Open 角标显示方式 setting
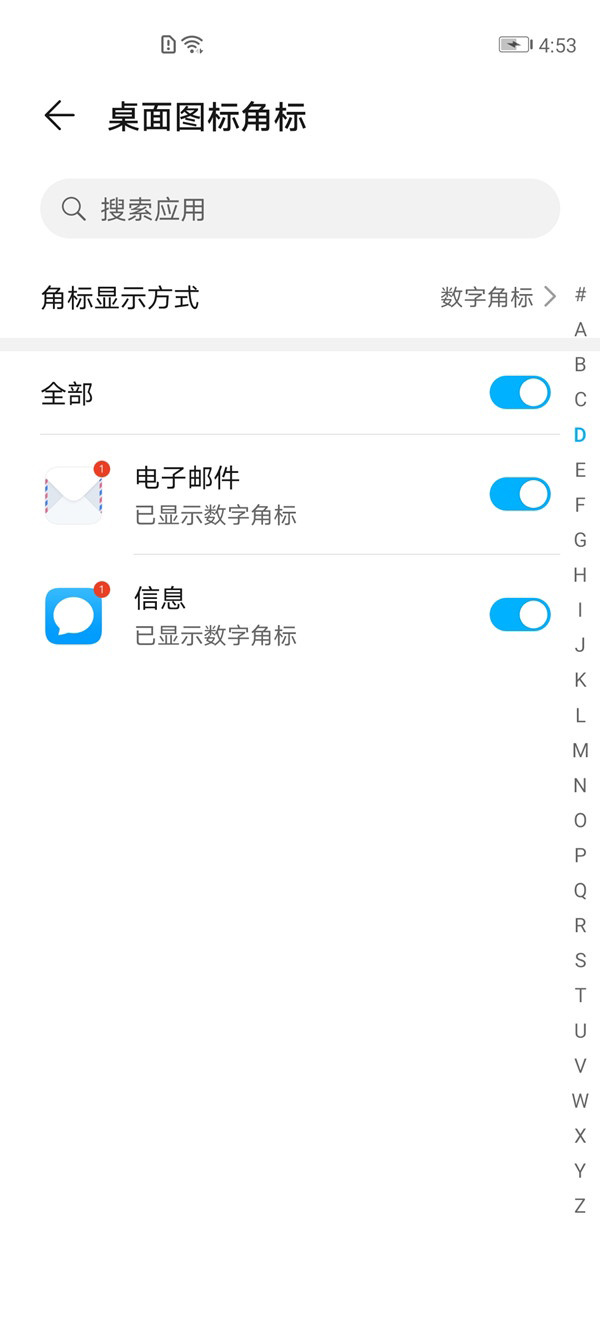Viewport: 600px width, 1333px height. point(298,297)
